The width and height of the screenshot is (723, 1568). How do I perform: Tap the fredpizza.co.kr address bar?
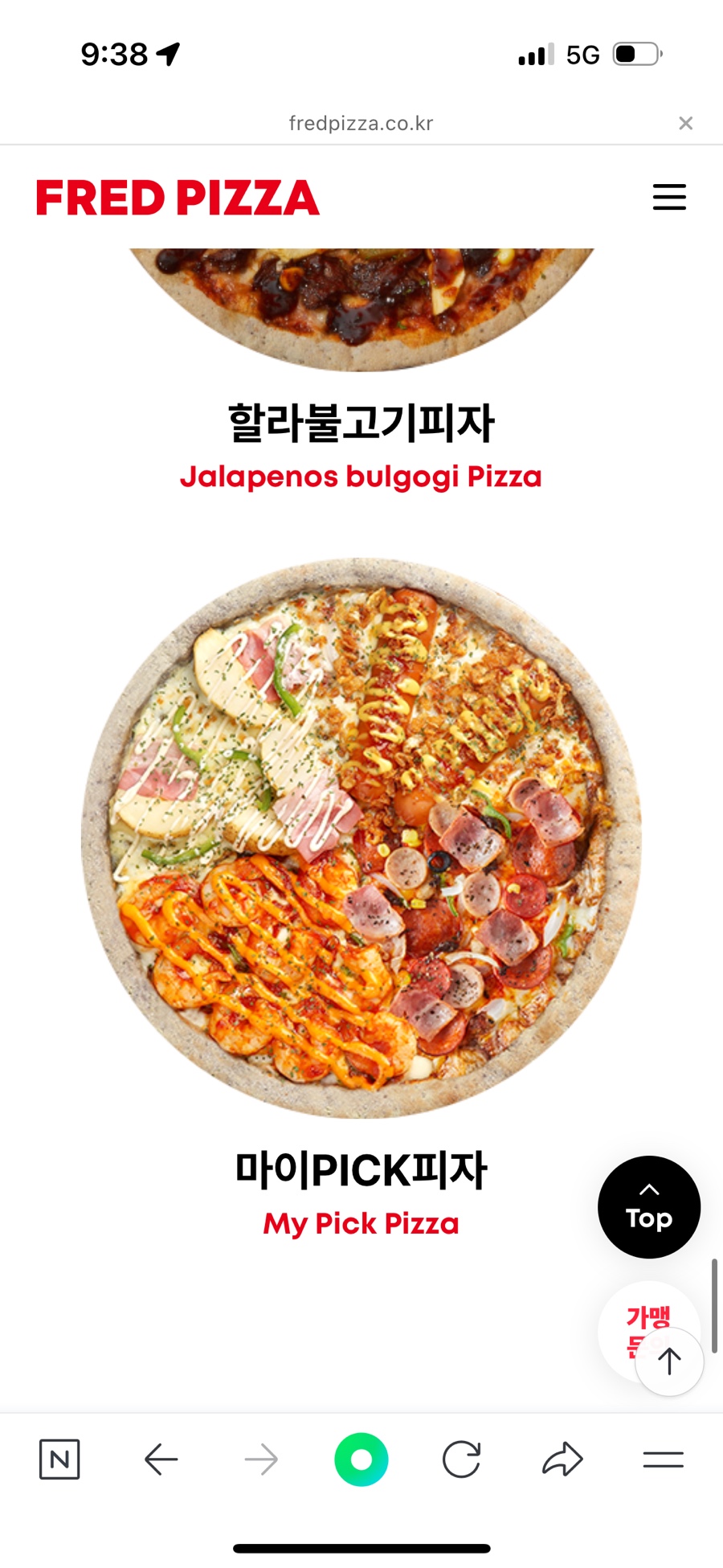point(361,123)
